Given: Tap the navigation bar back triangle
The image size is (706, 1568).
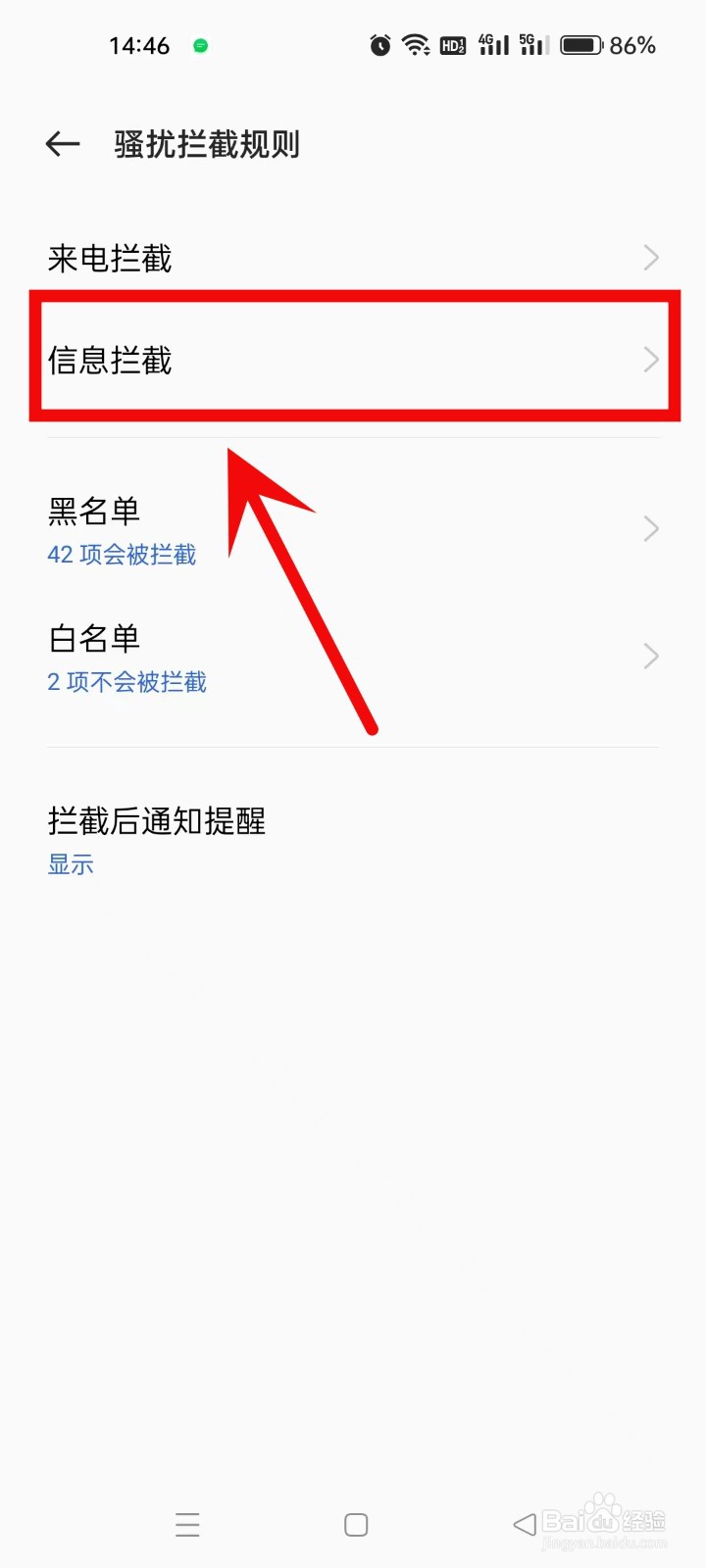Looking at the screenshot, I should point(521,1524).
